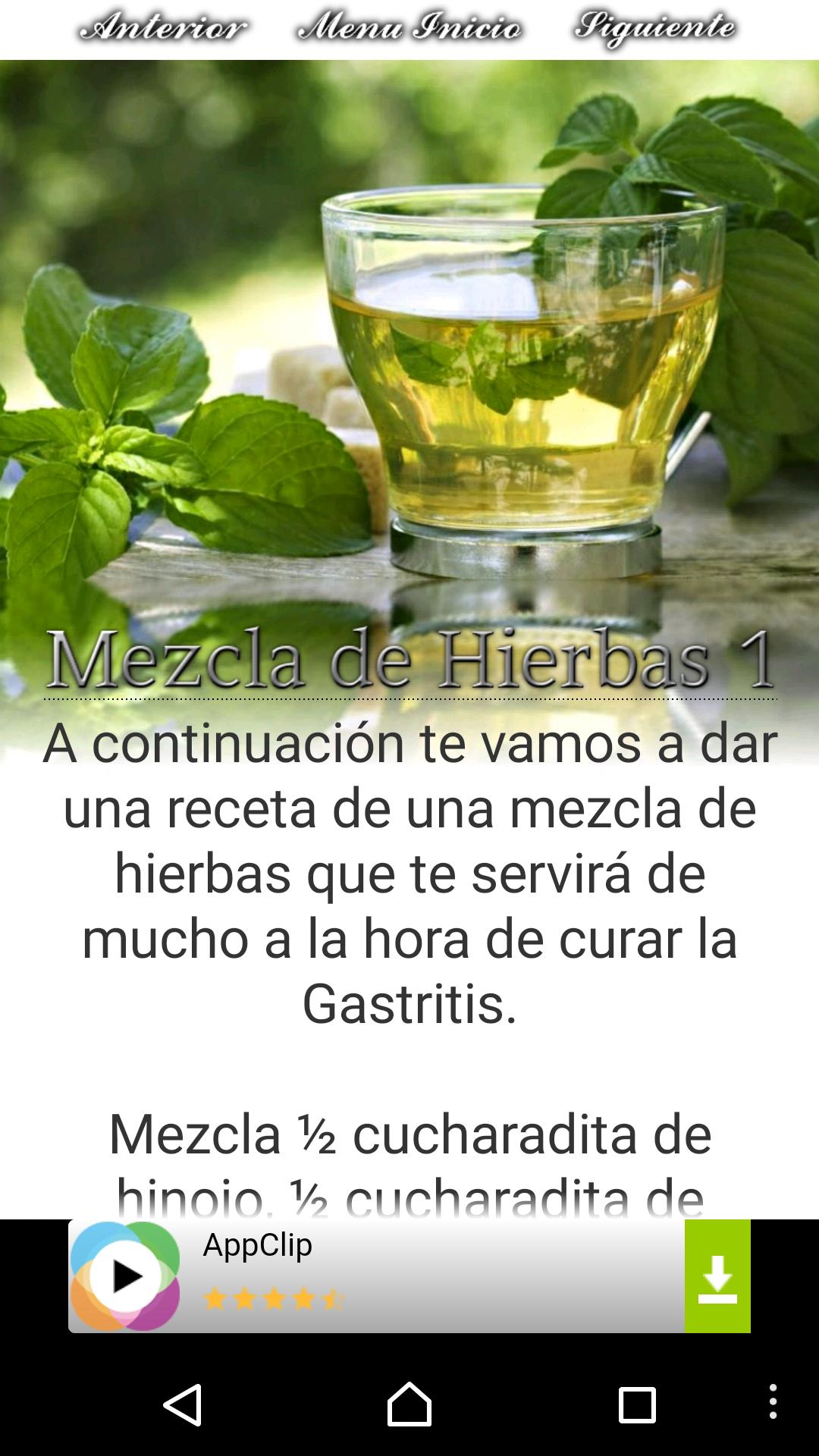Open the three-dot menu in navigation bar

773,1401
